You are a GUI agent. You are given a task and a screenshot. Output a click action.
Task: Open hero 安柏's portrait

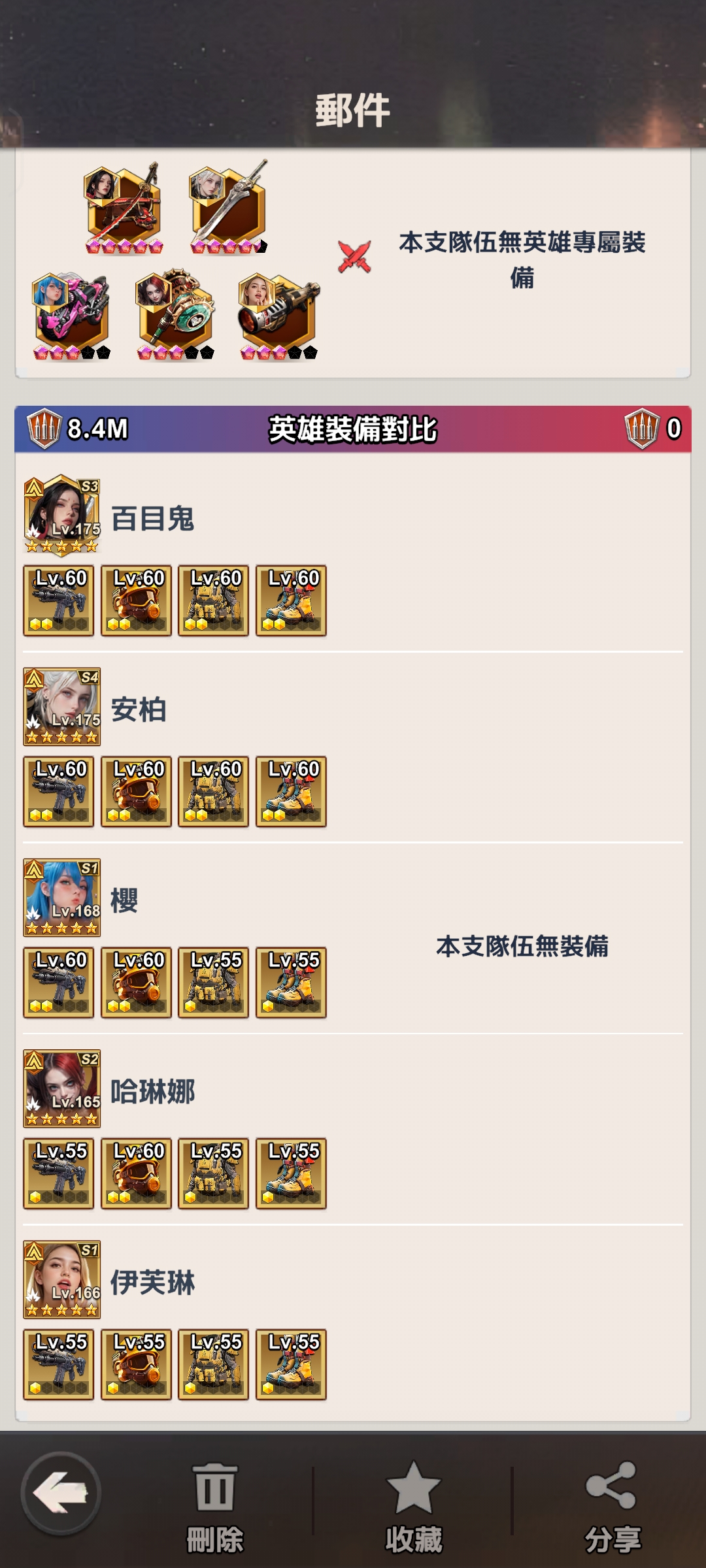[62, 707]
